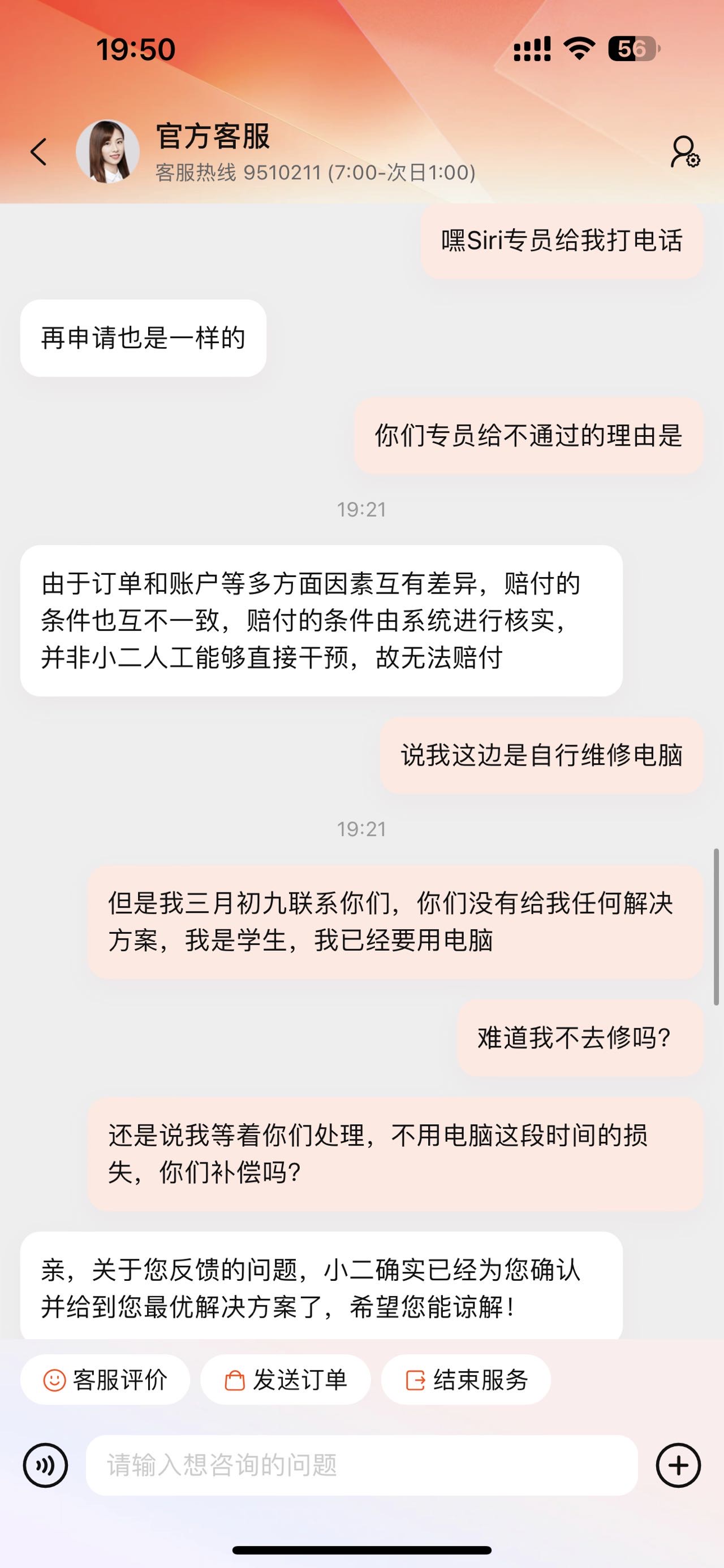The height and width of the screenshot is (1568, 724).
Task: Open the customer service settings icon
Action: pos(685,151)
